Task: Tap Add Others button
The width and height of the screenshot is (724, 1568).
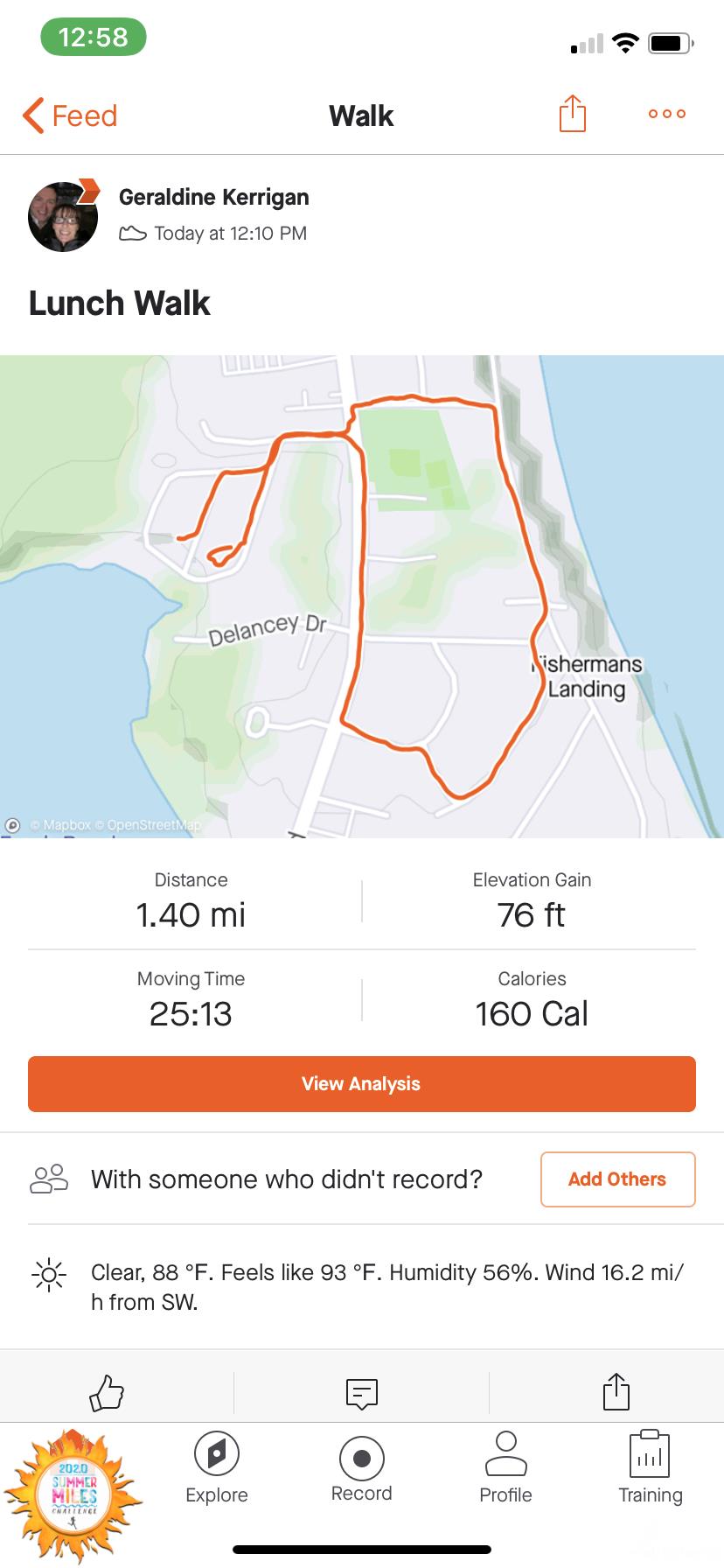Action: (617, 1179)
